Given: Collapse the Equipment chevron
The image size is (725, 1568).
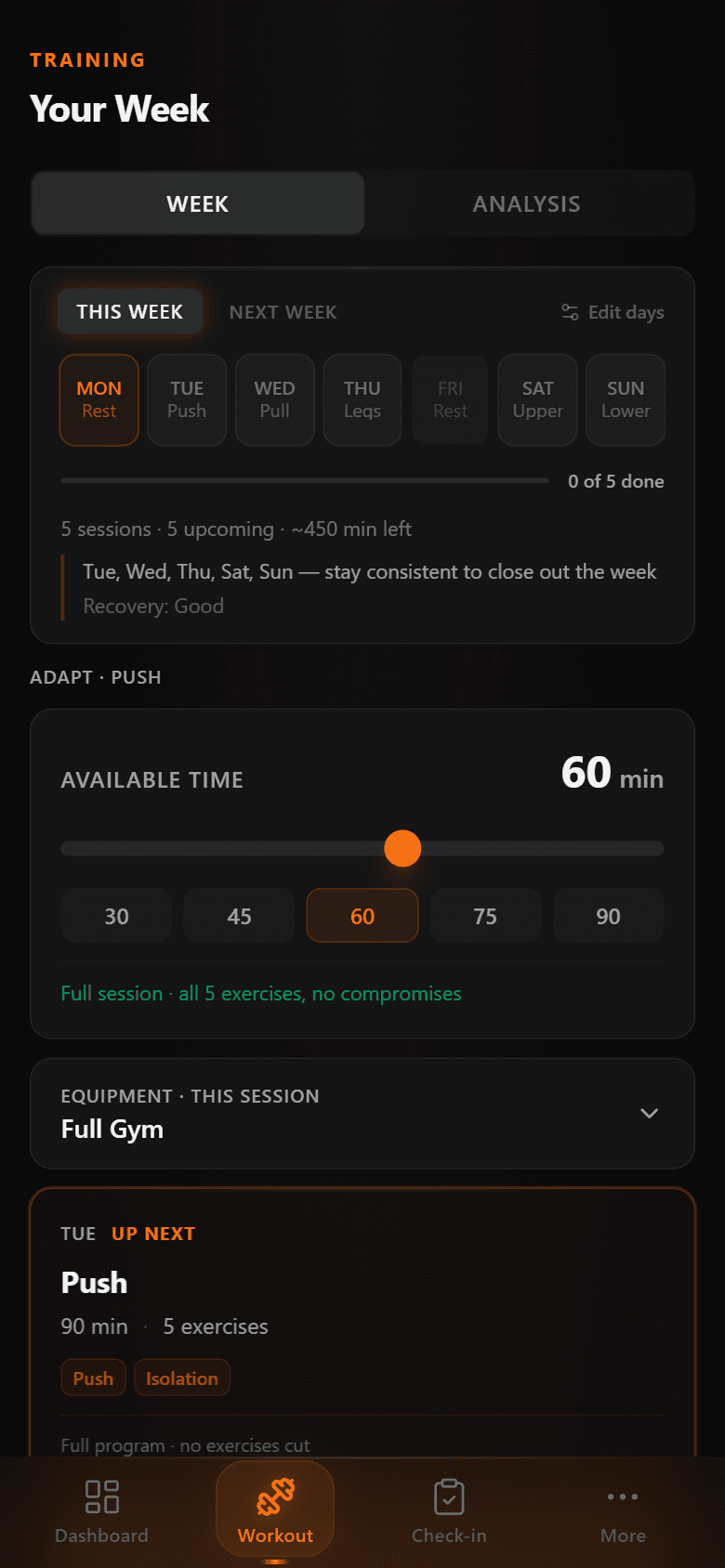Looking at the screenshot, I should (x=649, y=1114).
